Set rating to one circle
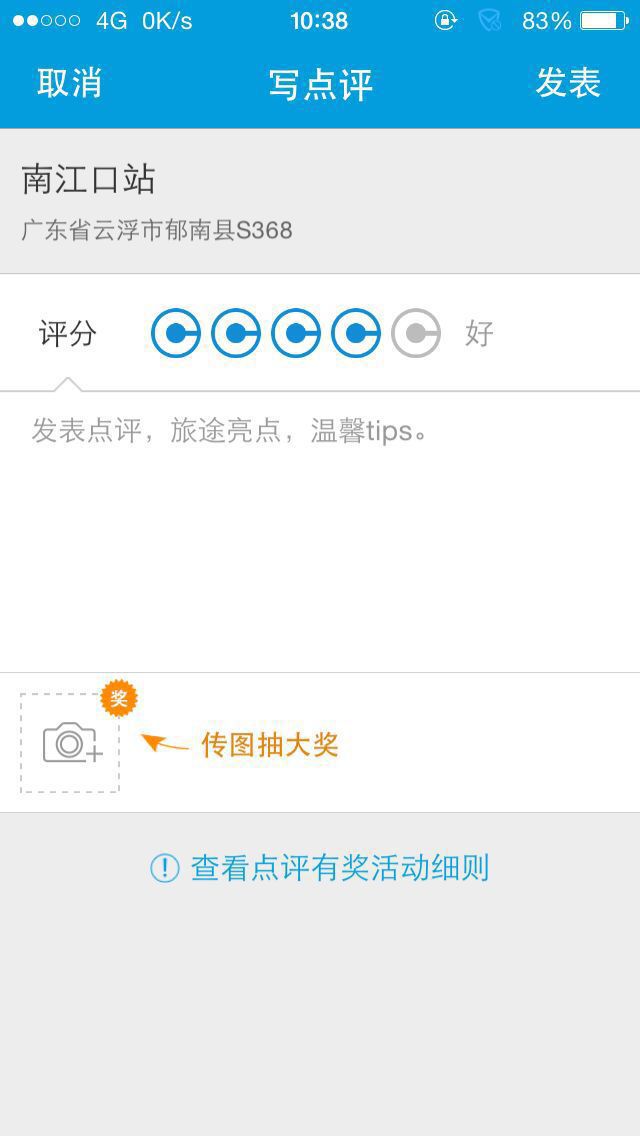Image resolution: width=640 pixels, height=1136 pixels. pos(176,333)
